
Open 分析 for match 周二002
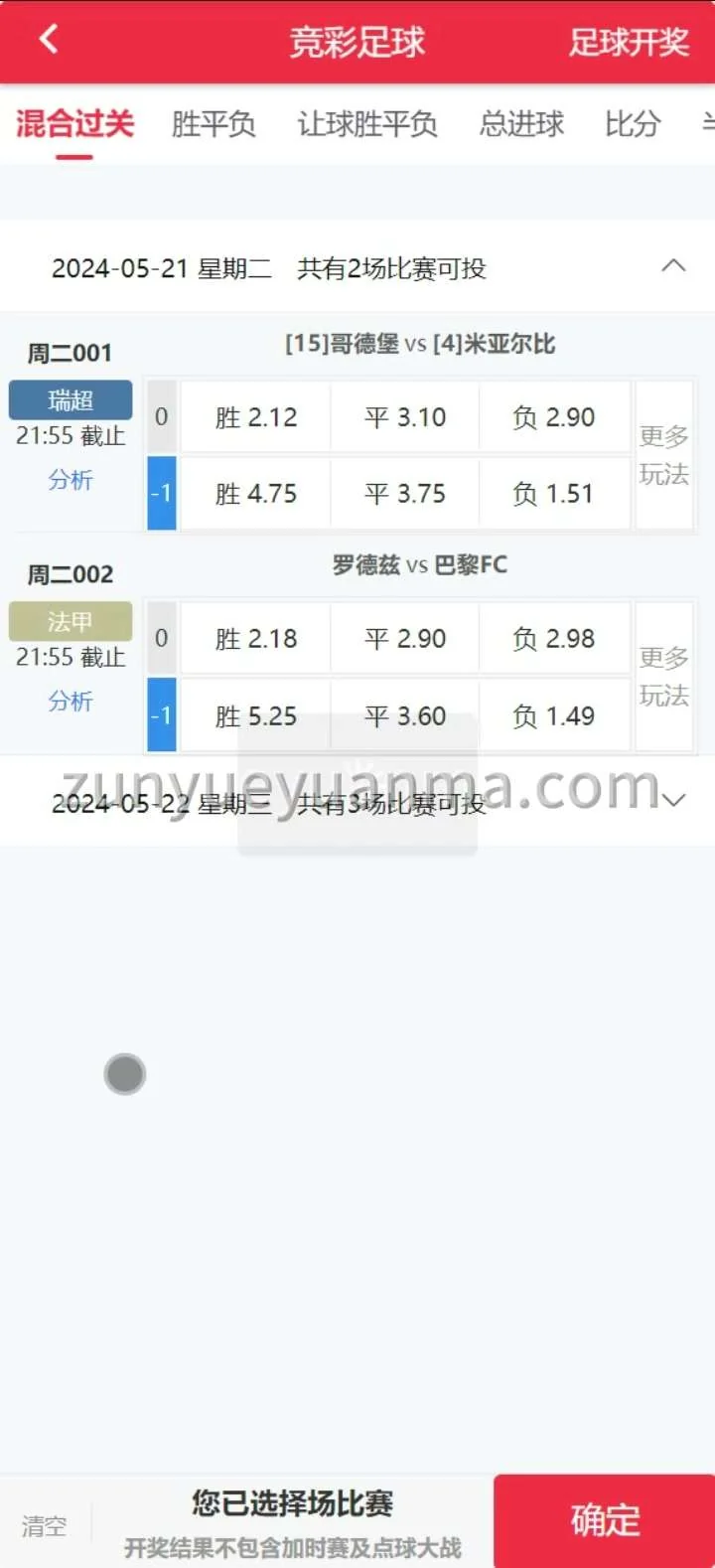click(x=71, y=702)
